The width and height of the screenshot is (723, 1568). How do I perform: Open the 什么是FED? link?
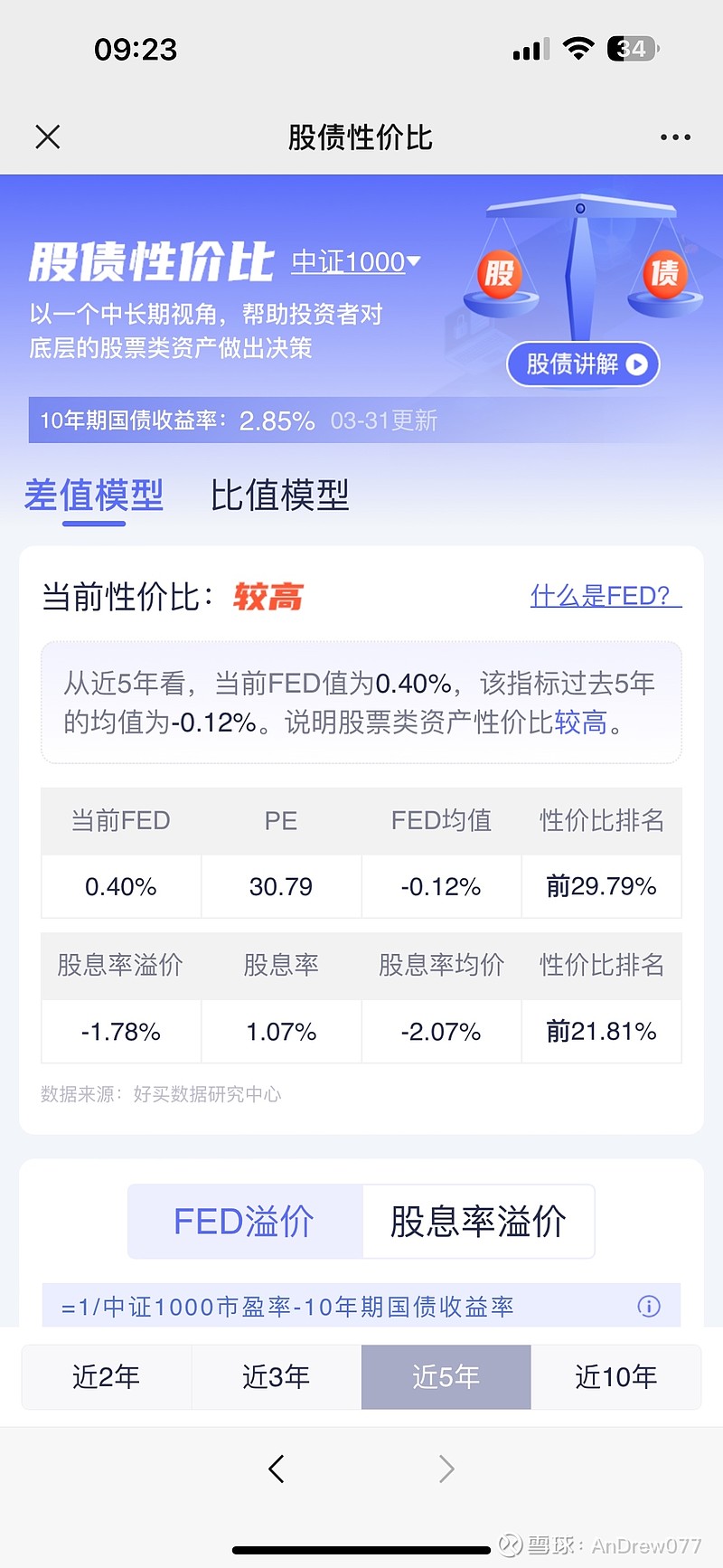(x=606, y=596)
